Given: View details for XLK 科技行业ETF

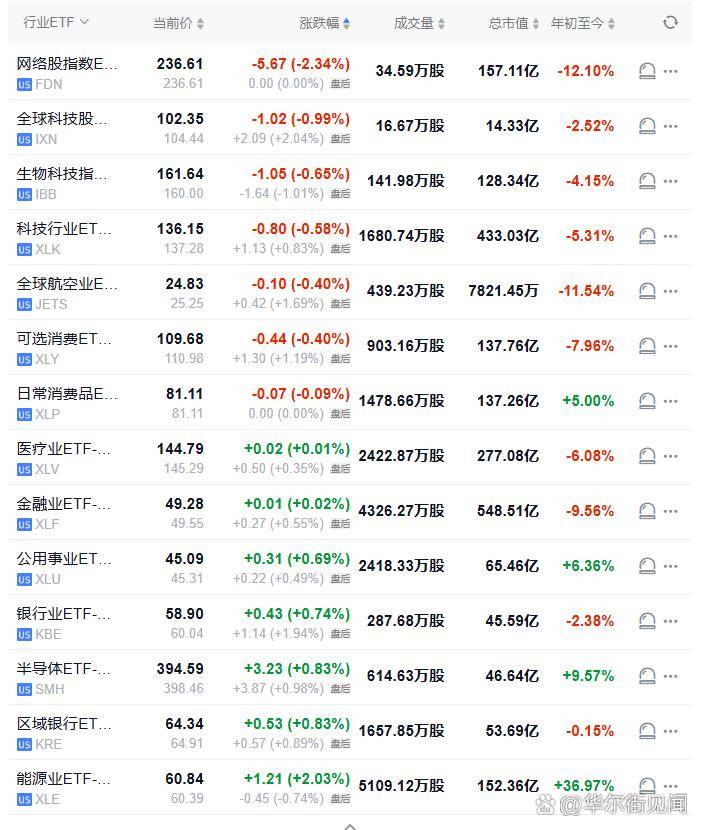Looking at the screenshot, I should [67, 237].
